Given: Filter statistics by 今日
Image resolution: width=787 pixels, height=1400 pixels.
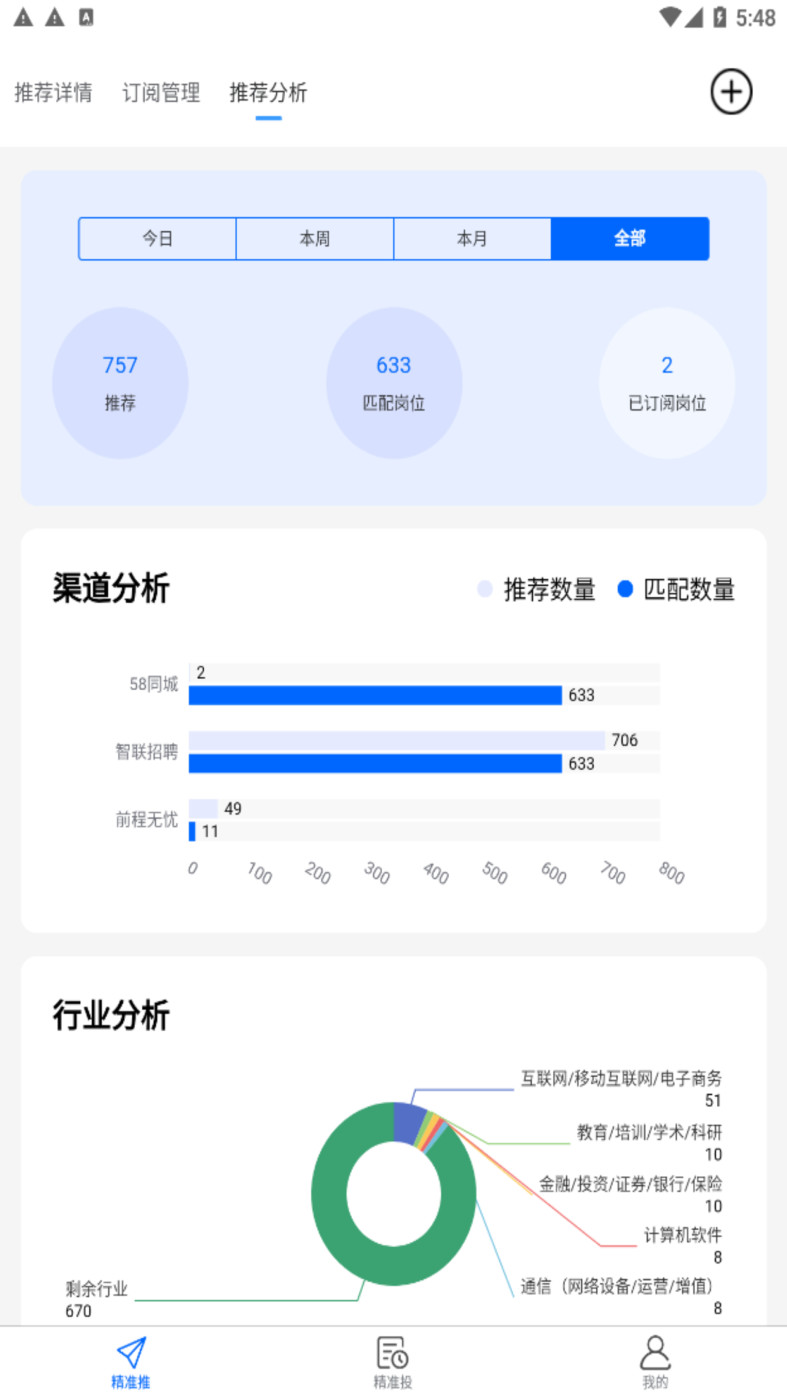Looking at the screenshot, I should [157, 239].
